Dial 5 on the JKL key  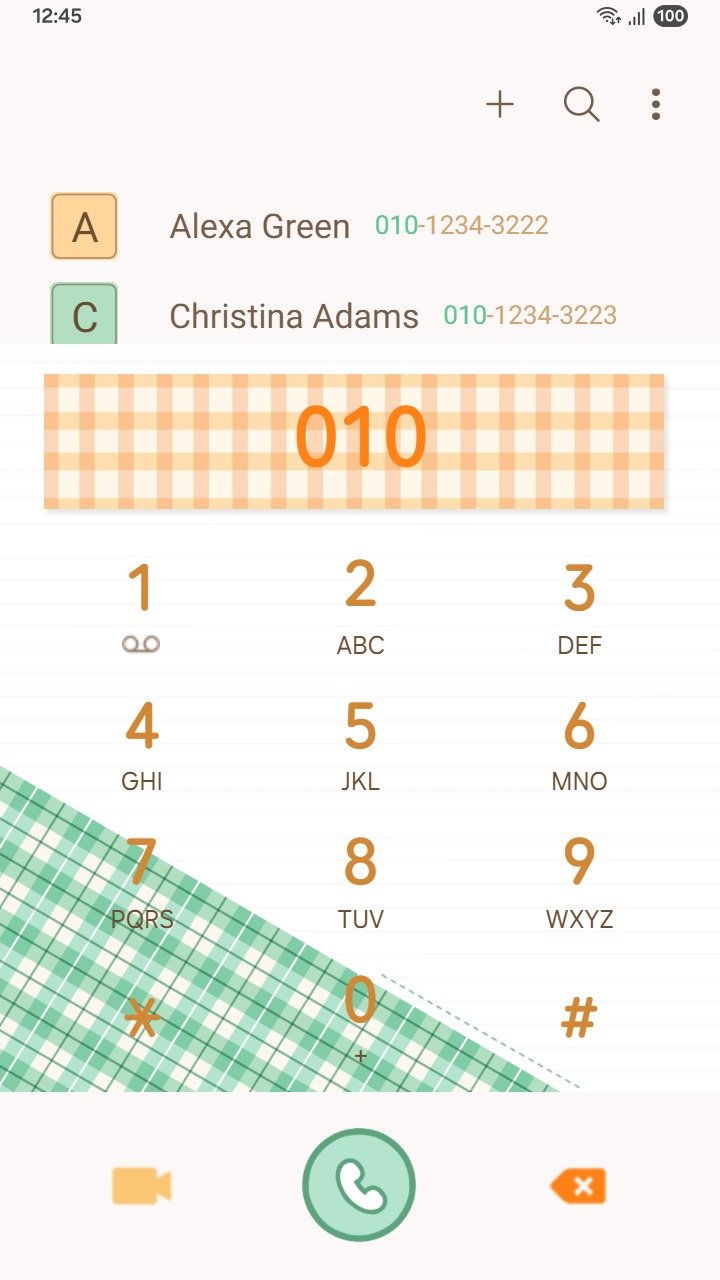[360, 742]
